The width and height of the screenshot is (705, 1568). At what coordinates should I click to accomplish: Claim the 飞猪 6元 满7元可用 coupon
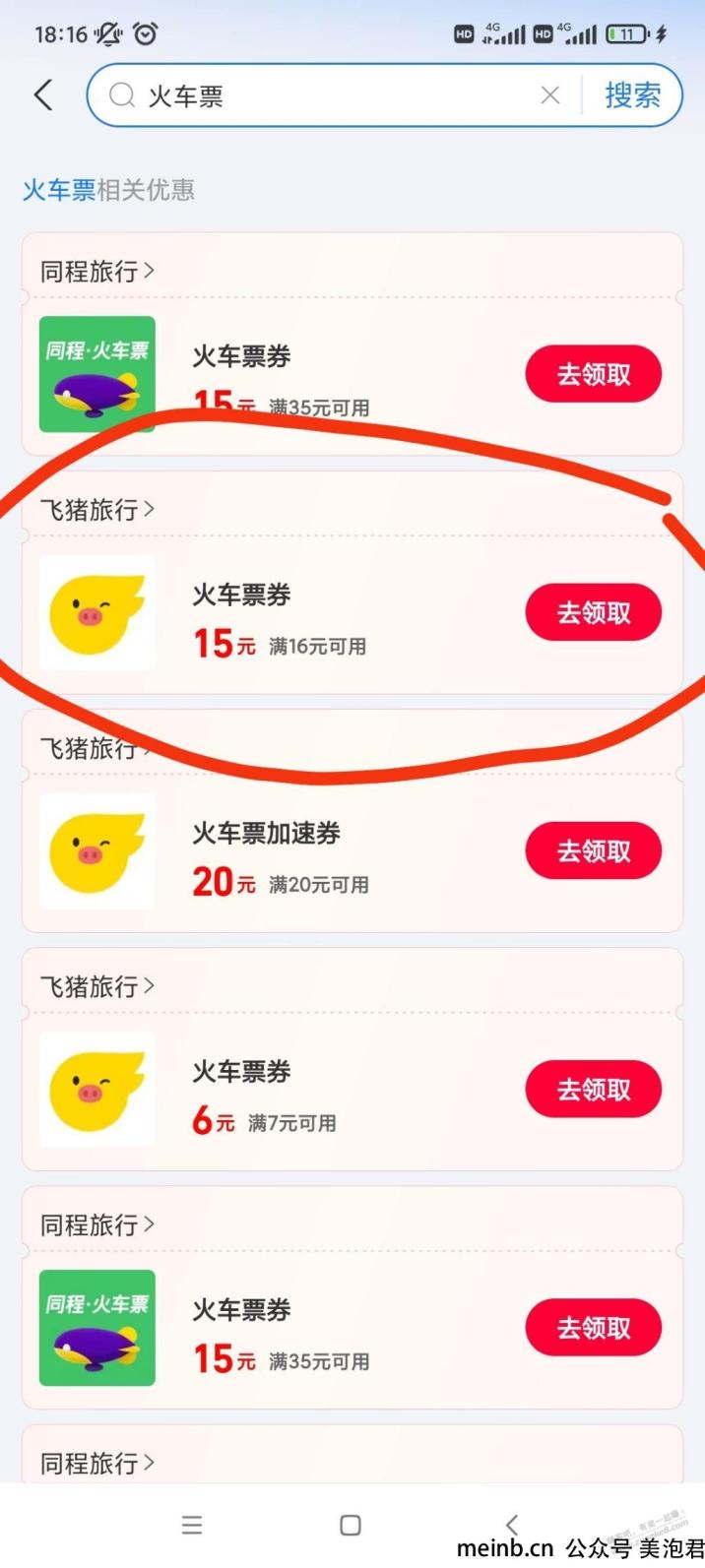[593, 1089]
